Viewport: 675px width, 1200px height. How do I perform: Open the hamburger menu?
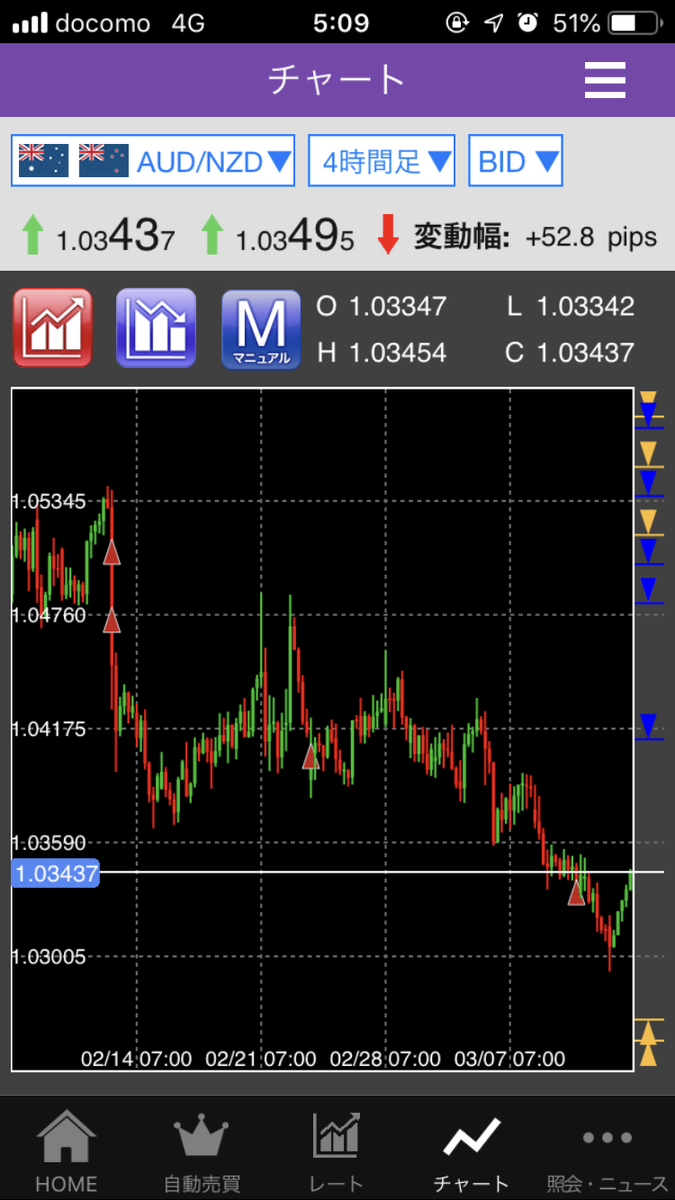tap(605, 79)
